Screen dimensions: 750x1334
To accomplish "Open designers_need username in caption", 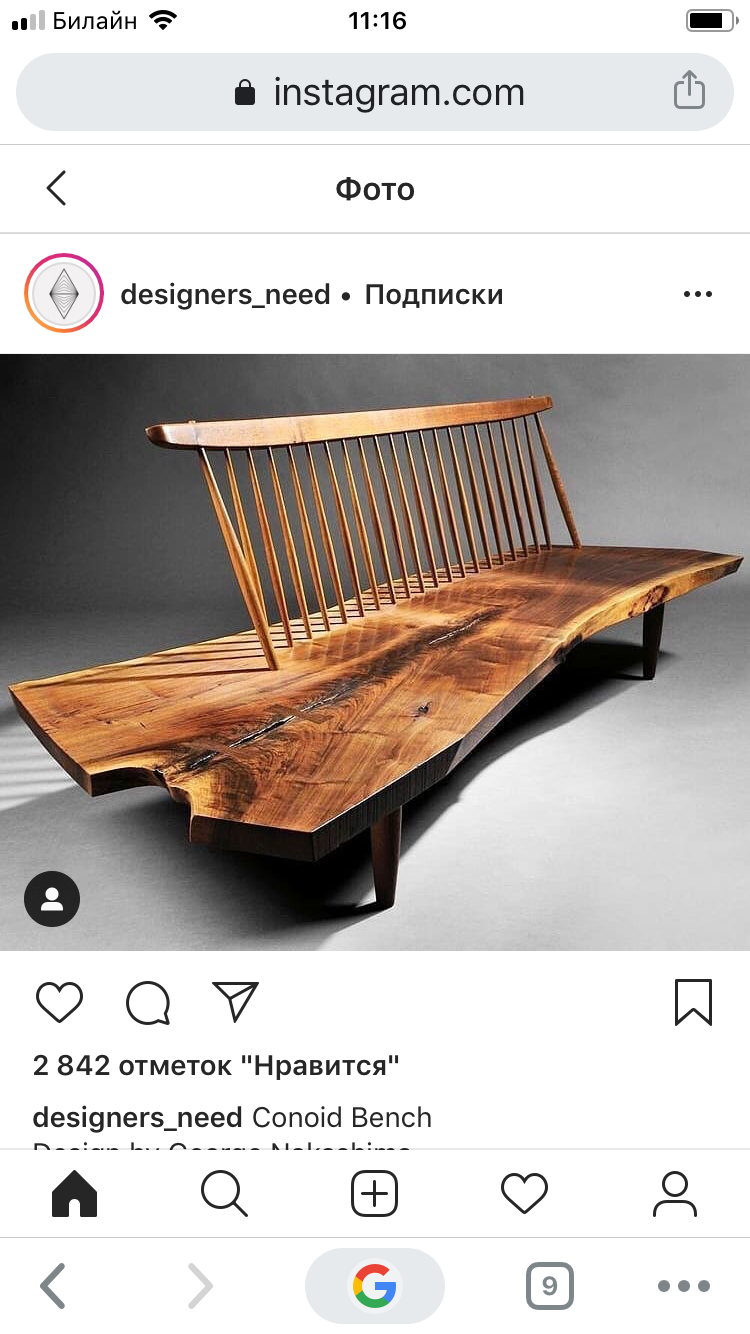I will tap(137, 1117).
